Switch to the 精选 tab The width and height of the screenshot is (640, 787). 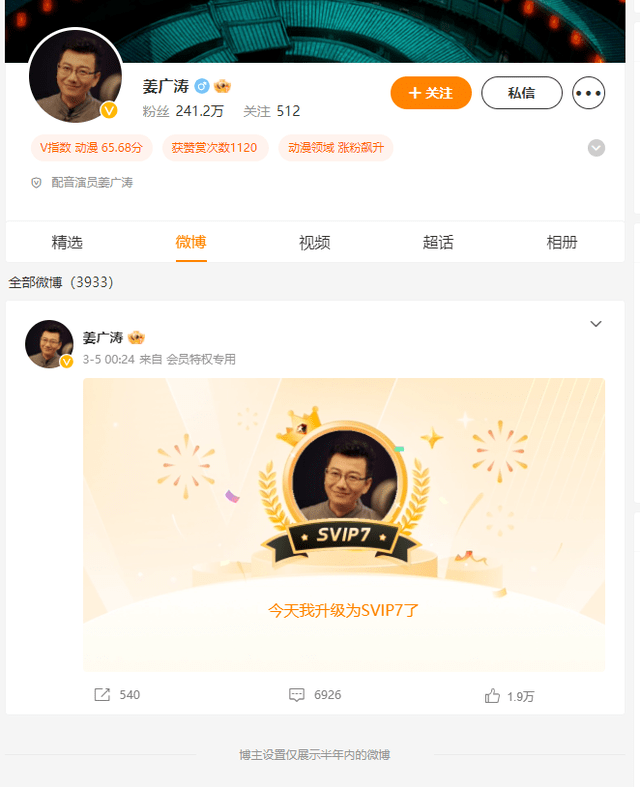(x=67, y=242)
